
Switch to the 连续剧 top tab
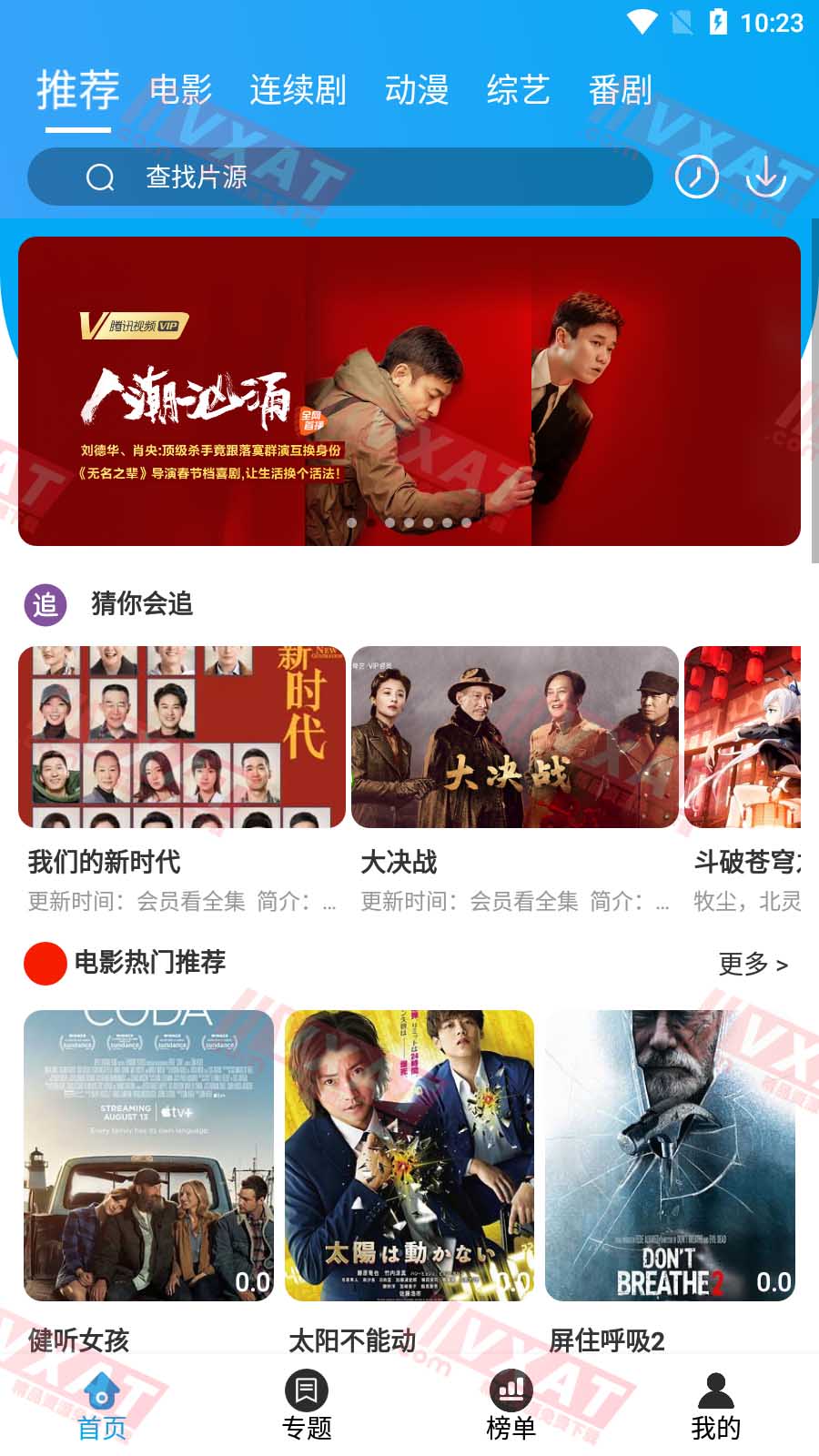(x=298, y=90)
